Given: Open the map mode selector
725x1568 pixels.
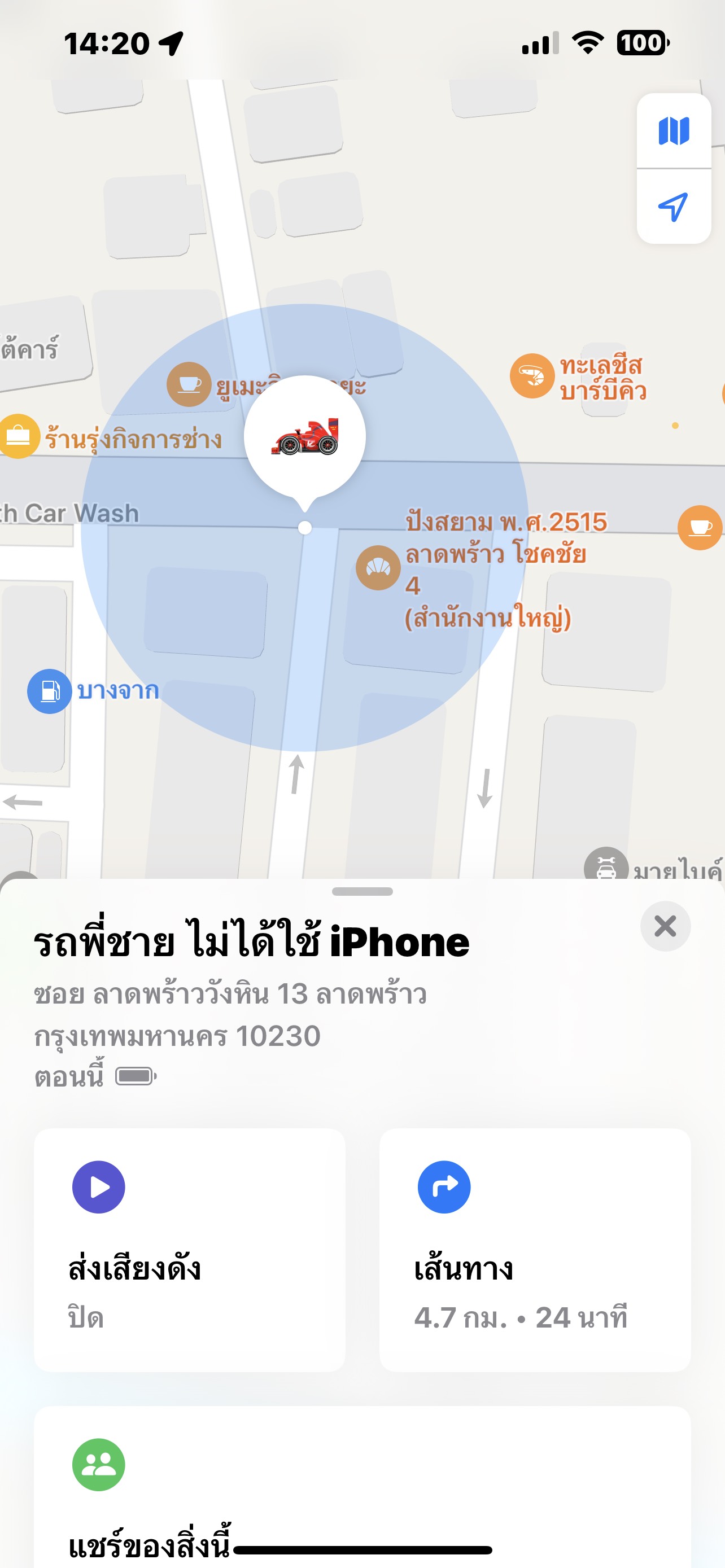Looking at the screenshot, I should coord(673,131).
